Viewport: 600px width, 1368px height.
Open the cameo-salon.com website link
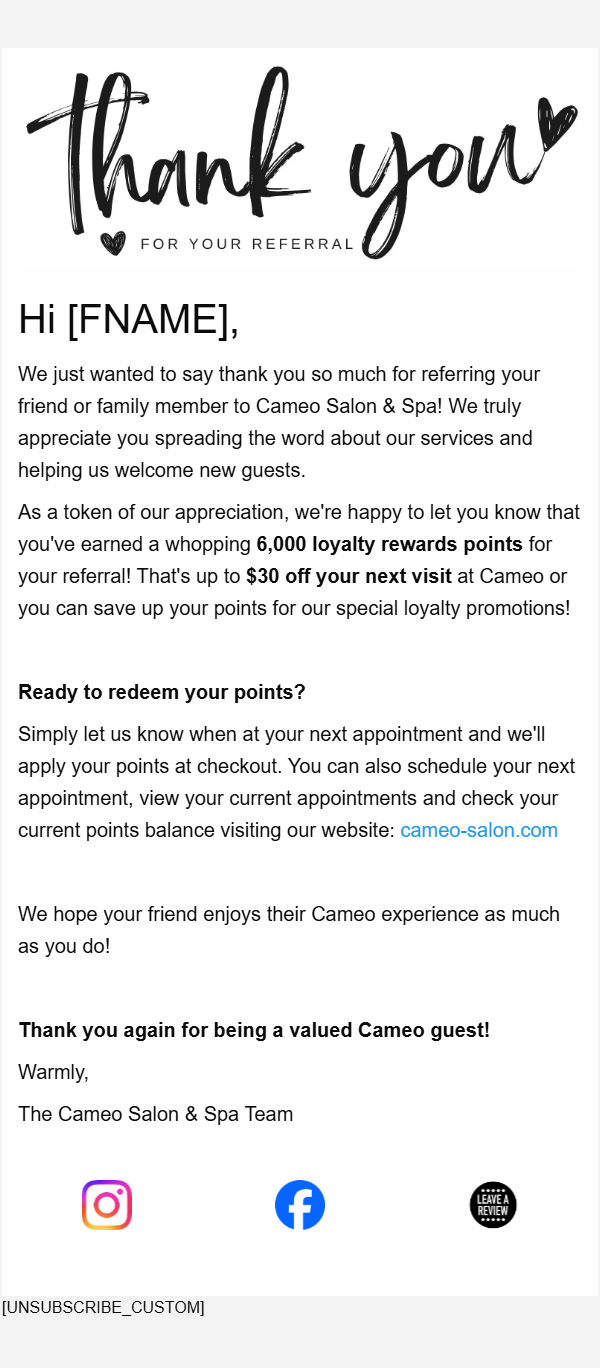tap(479, 830)
